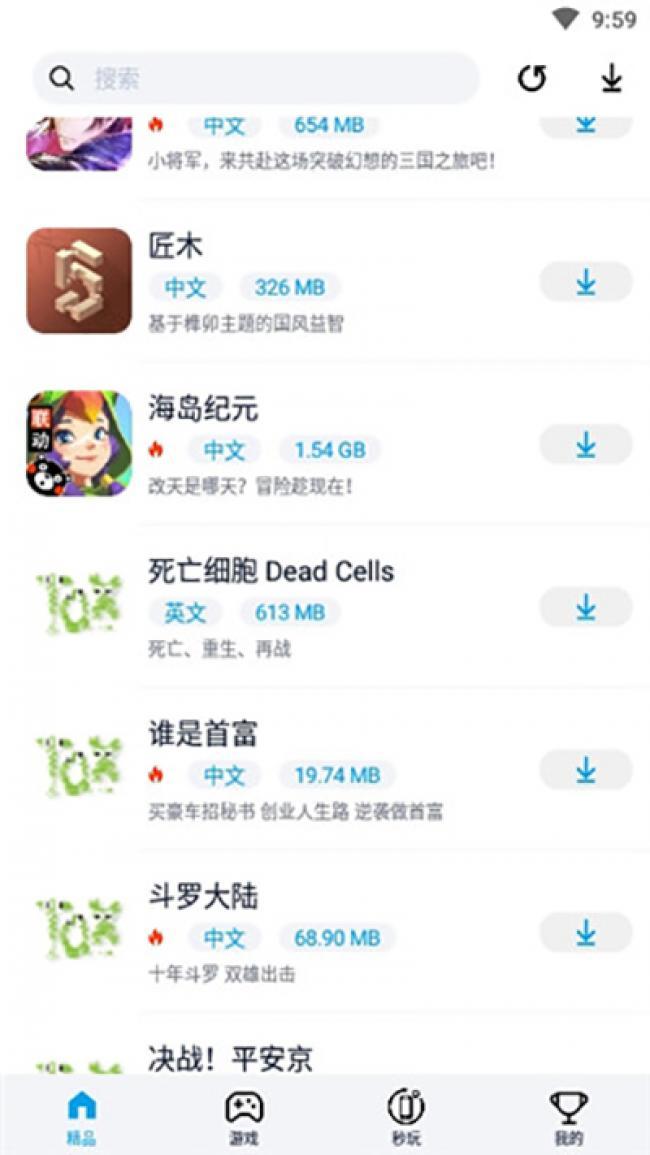This screenshot has width=650, height=1155.
Task: Download the game 斗罗大陆
Action: 585,932
